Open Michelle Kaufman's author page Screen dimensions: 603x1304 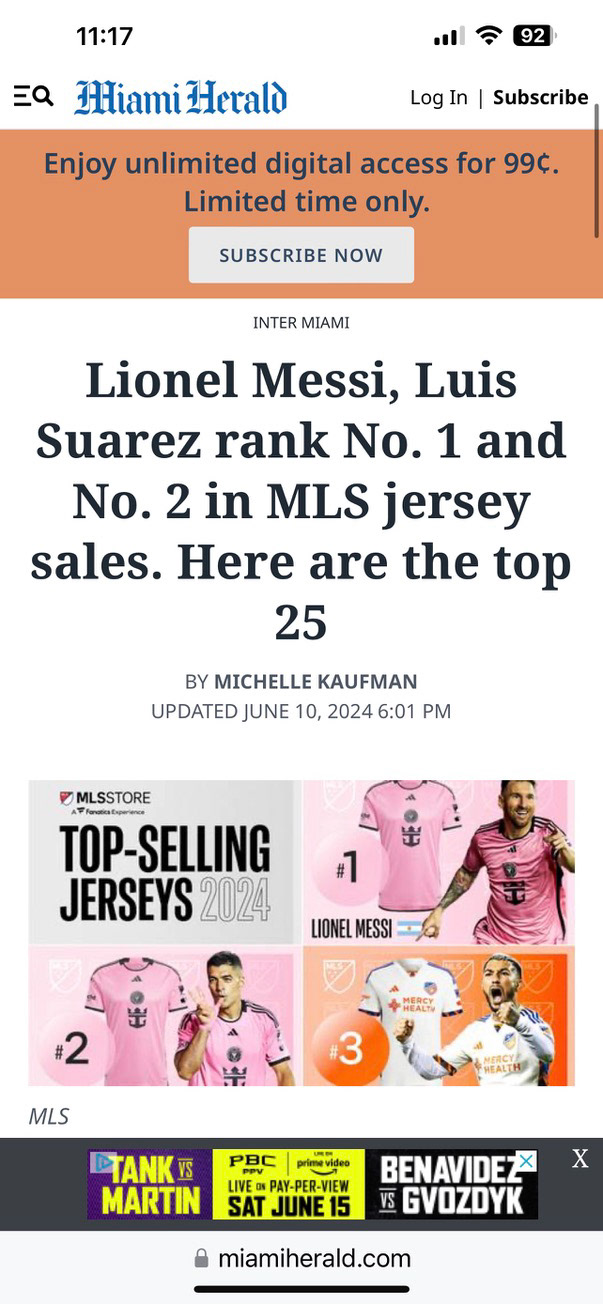(x=315, y=681)
